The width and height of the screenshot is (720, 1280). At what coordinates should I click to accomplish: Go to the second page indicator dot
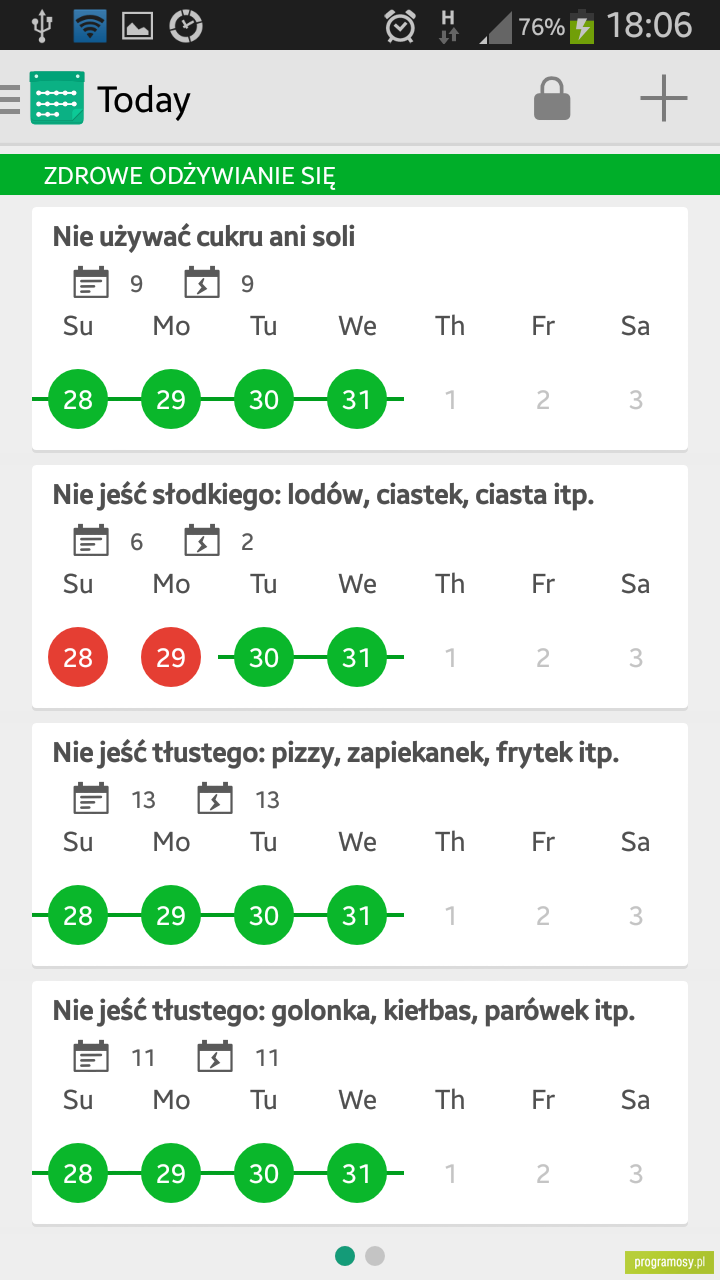[x=375, y=1256]
